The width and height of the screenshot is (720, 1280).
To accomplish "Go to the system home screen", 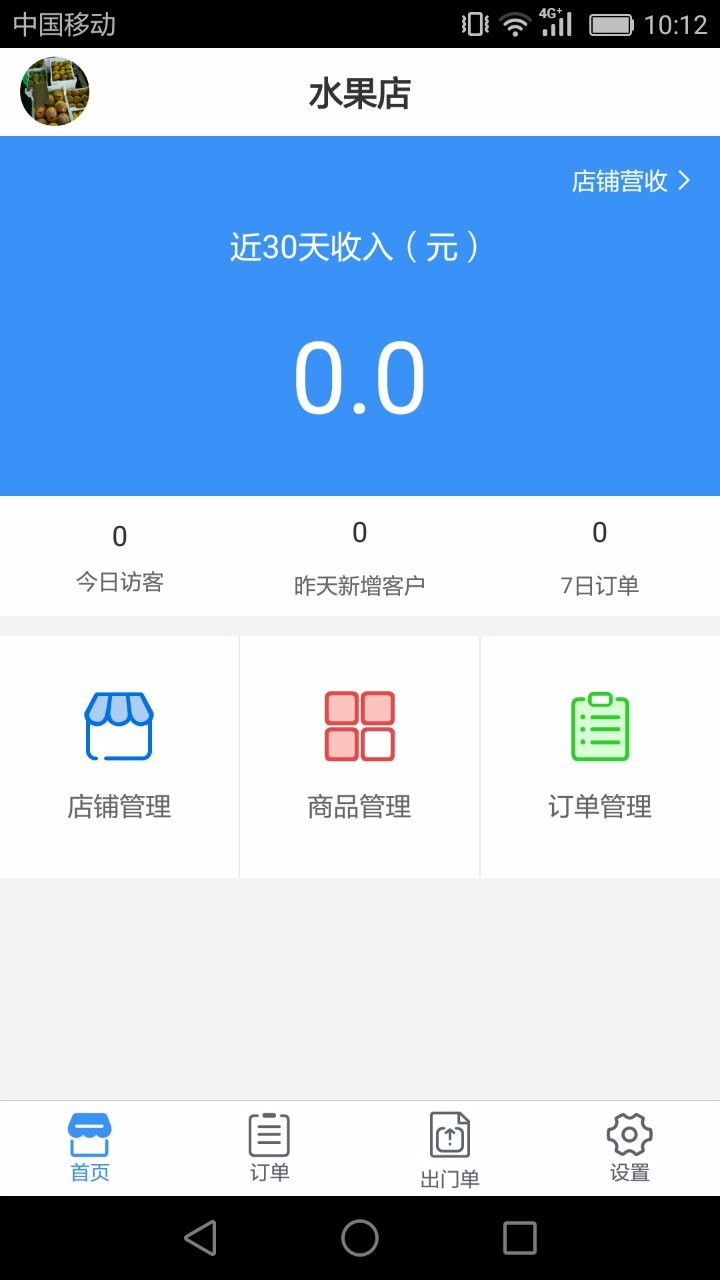I will point(360,1238).
